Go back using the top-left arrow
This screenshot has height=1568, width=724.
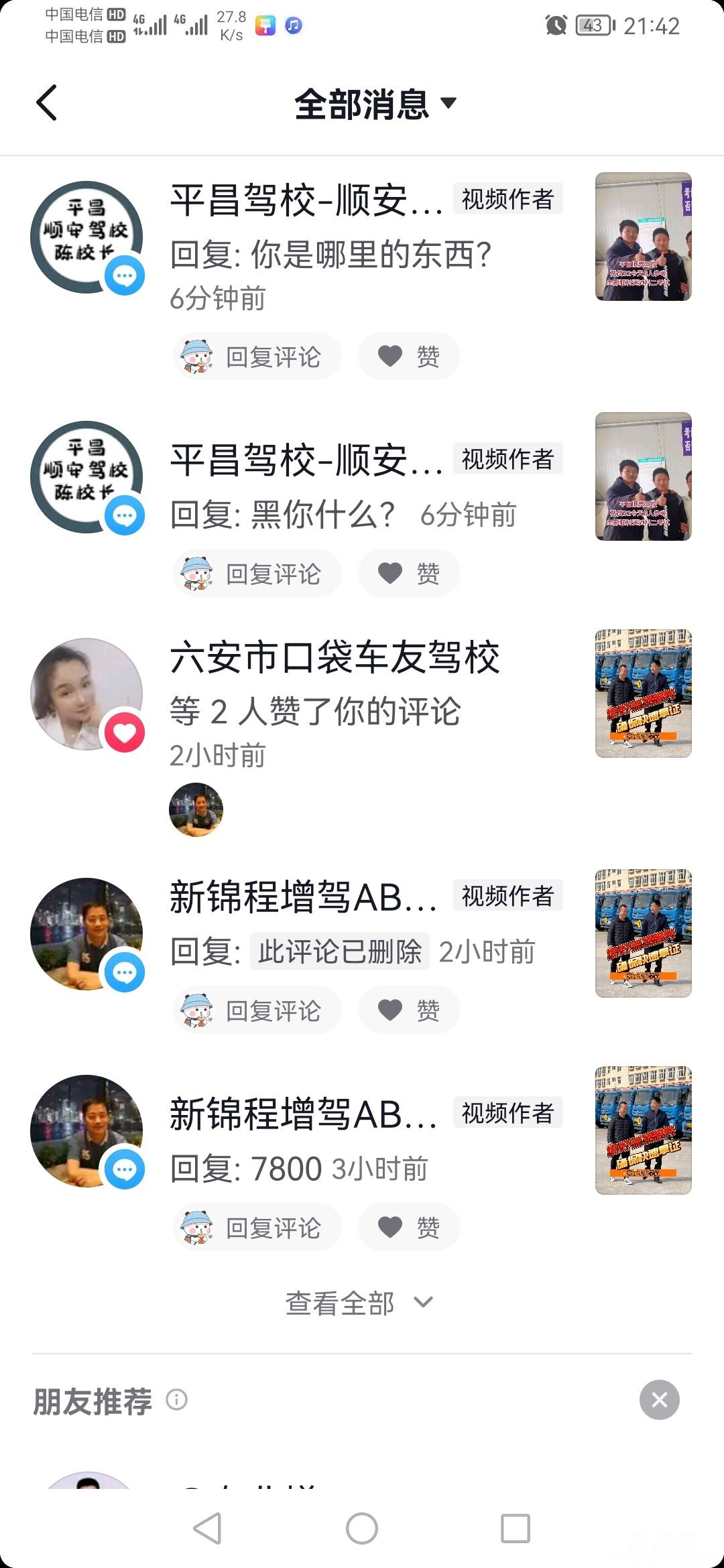pyautogui.click(x=47, y=103)
